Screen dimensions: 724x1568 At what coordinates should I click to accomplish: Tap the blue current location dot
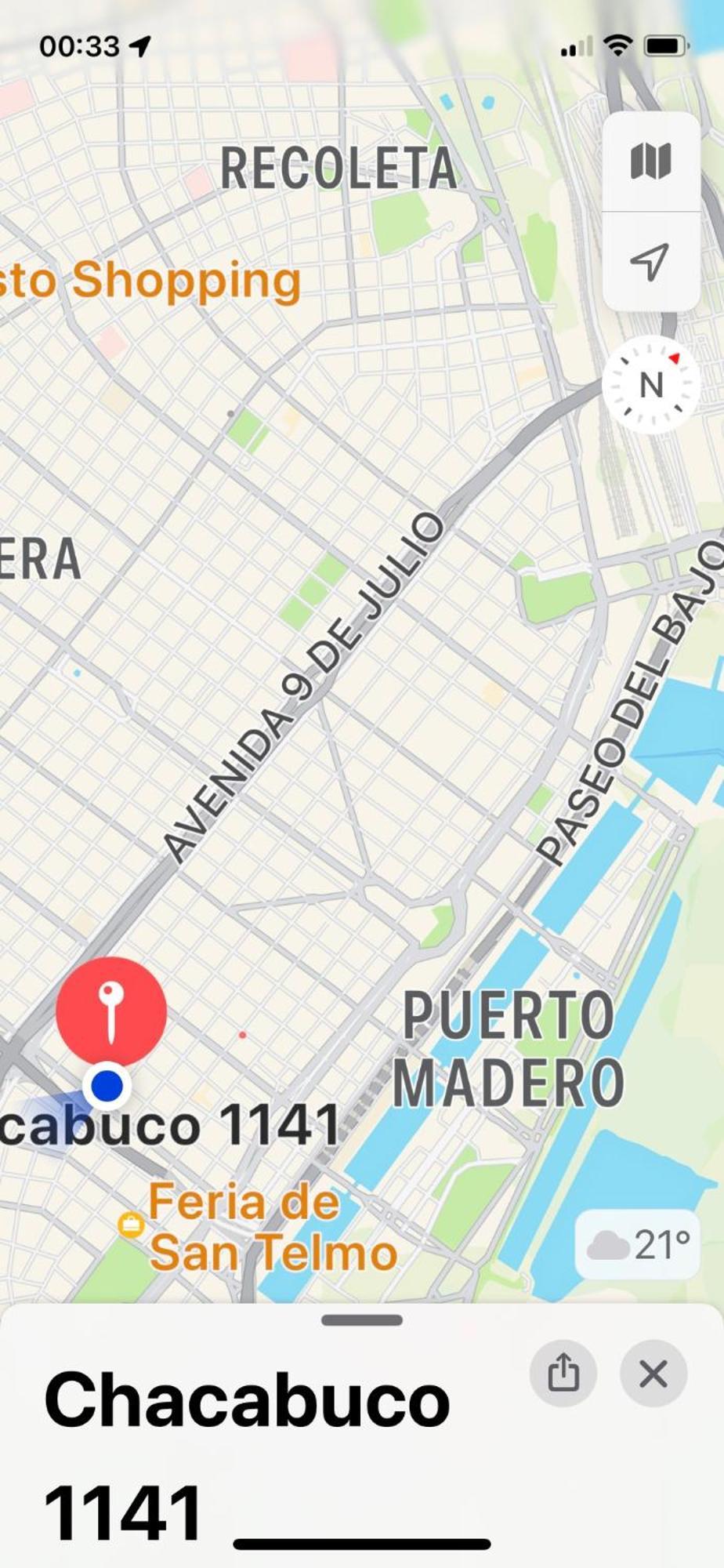point(107,1087)
